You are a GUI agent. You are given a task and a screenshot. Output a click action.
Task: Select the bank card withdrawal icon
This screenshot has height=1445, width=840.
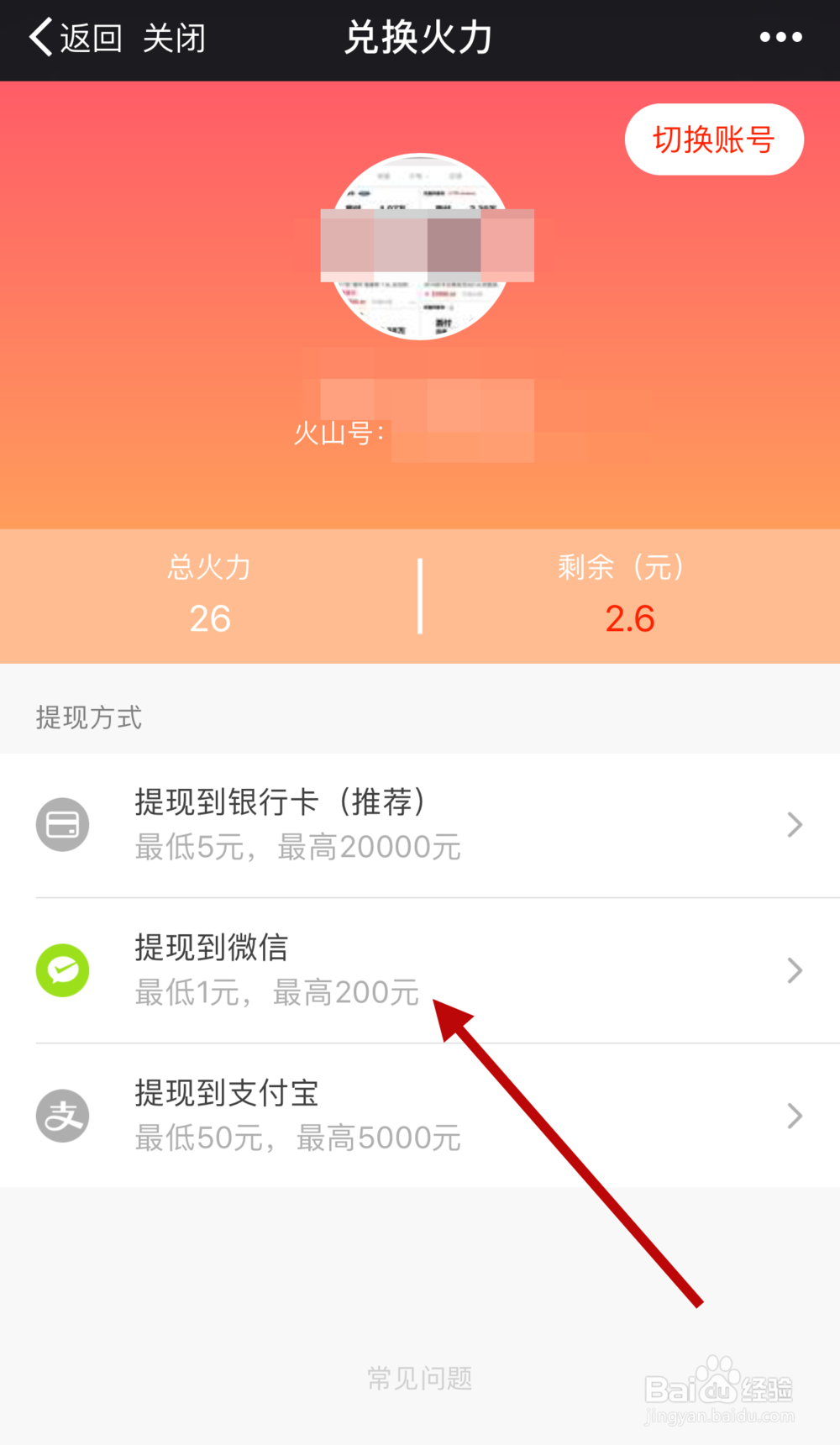pyautogui.click(x=62, y=824)
